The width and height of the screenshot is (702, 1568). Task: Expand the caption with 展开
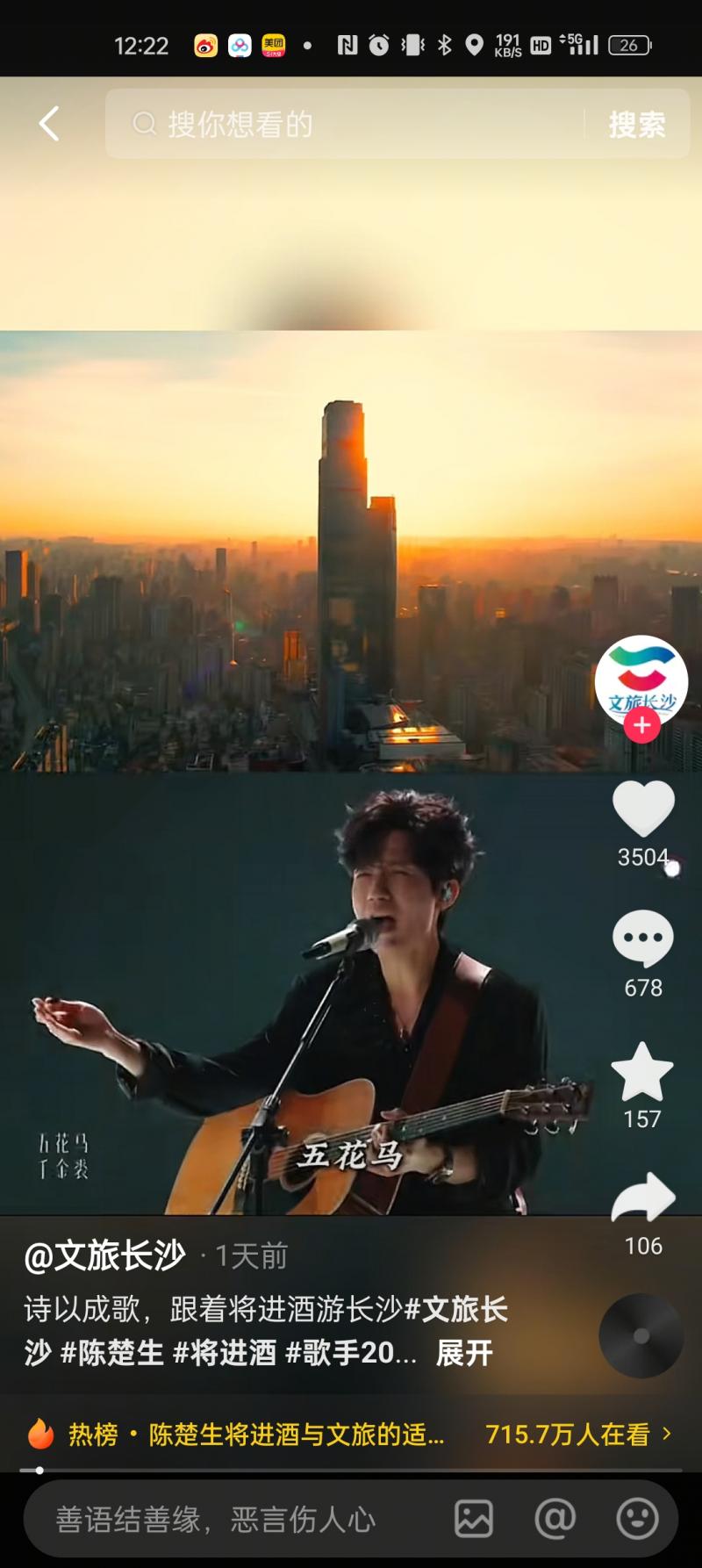click(464, 1353)
